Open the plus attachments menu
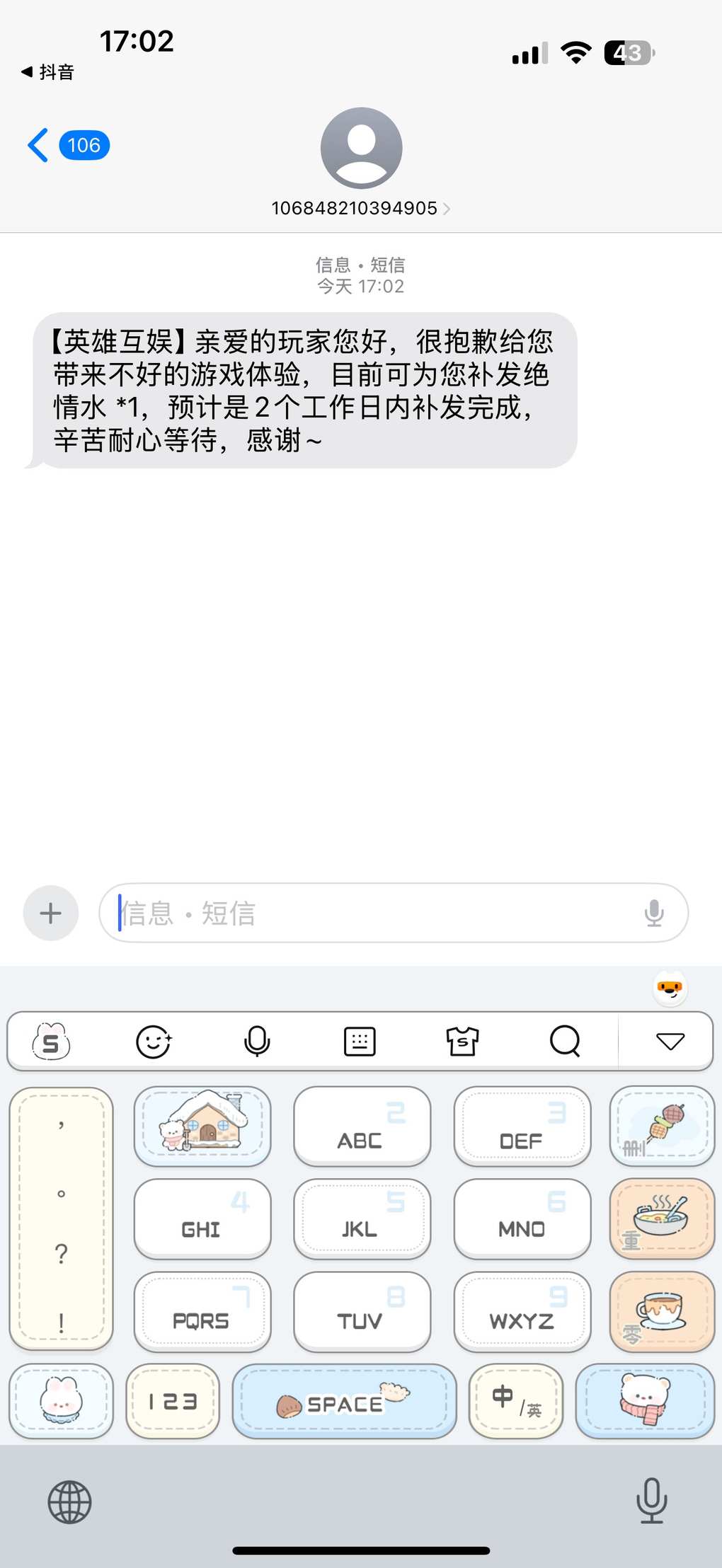The height and width of the screenshot is (1568, 722). click(50, 913)
